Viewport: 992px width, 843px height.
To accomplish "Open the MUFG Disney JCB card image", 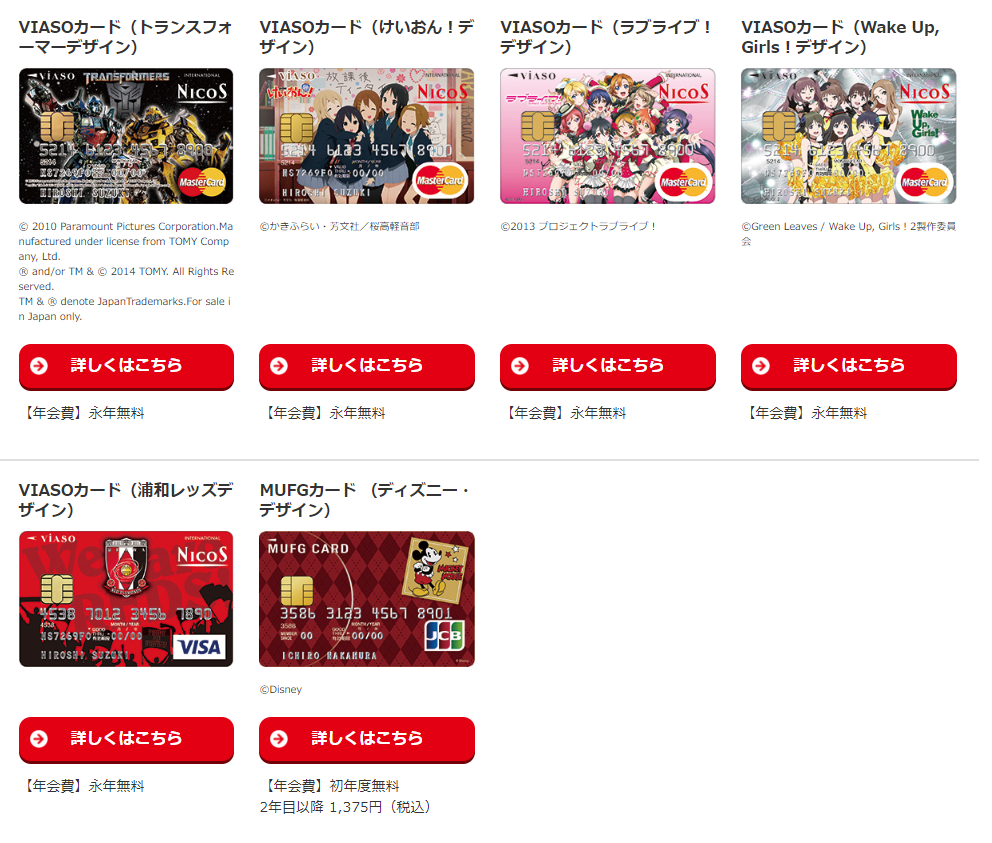I will (x=366, y=599).
